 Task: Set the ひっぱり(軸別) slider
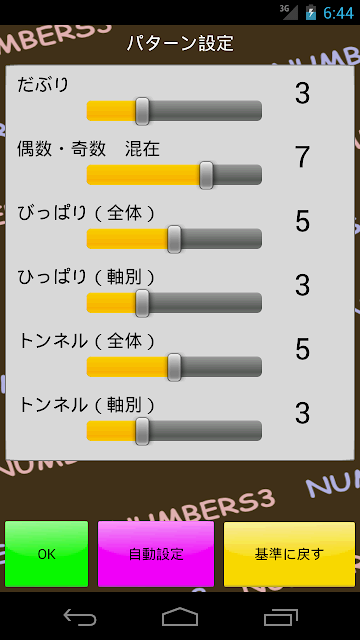coord(174,303)
